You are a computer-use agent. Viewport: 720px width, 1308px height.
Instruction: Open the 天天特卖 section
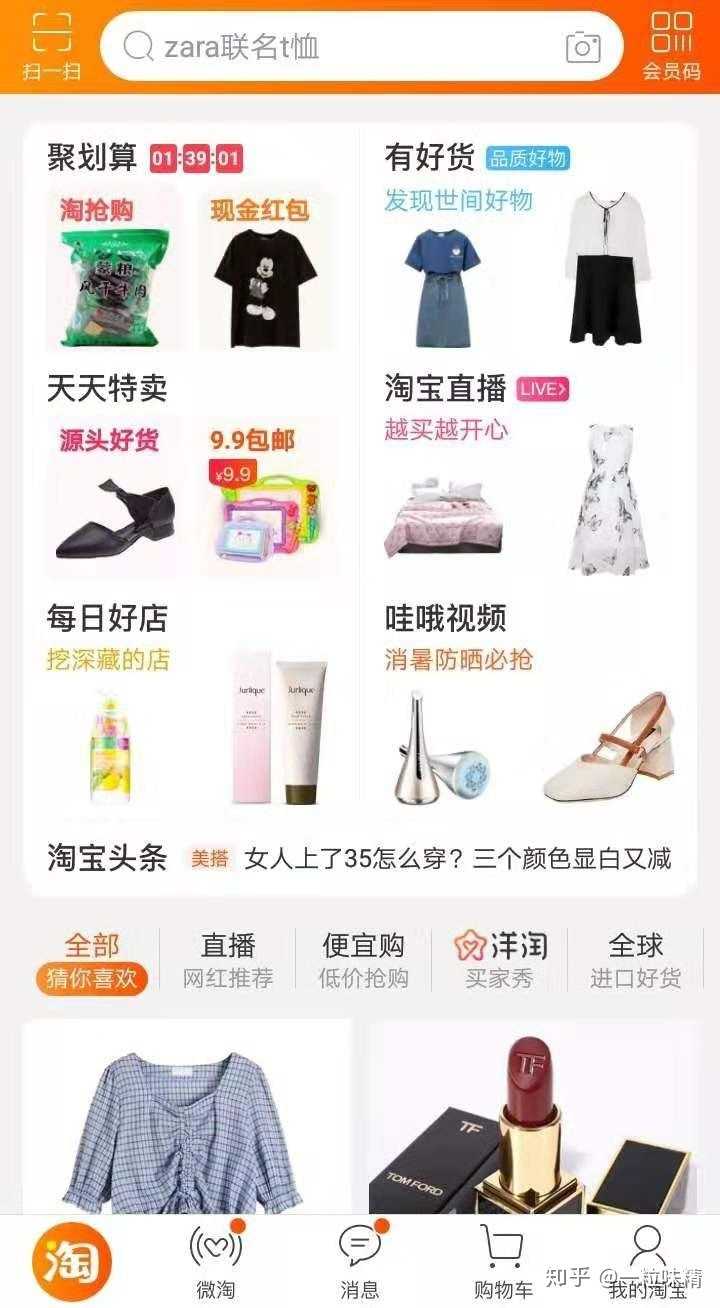107,388
